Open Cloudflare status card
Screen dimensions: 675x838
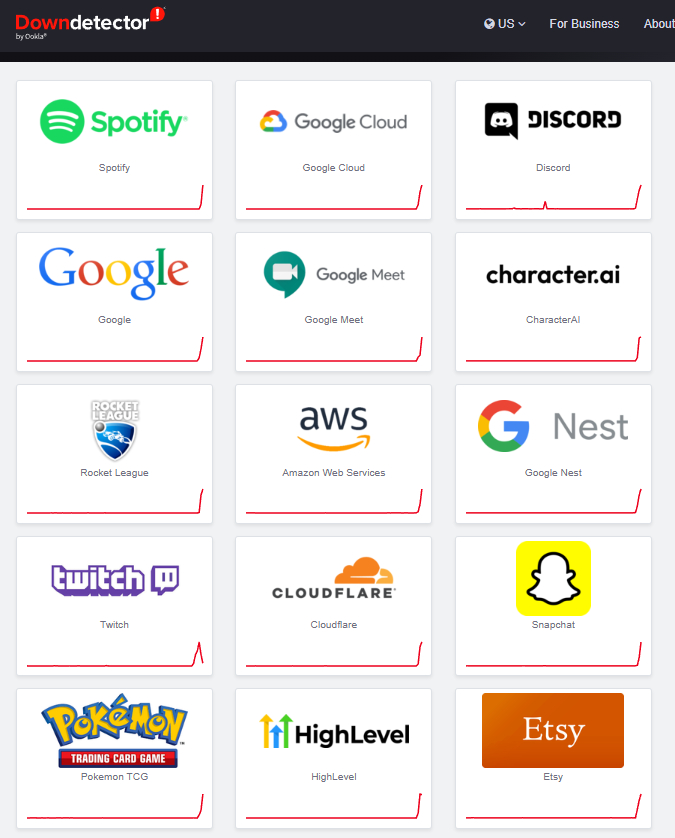click(334, 605)
